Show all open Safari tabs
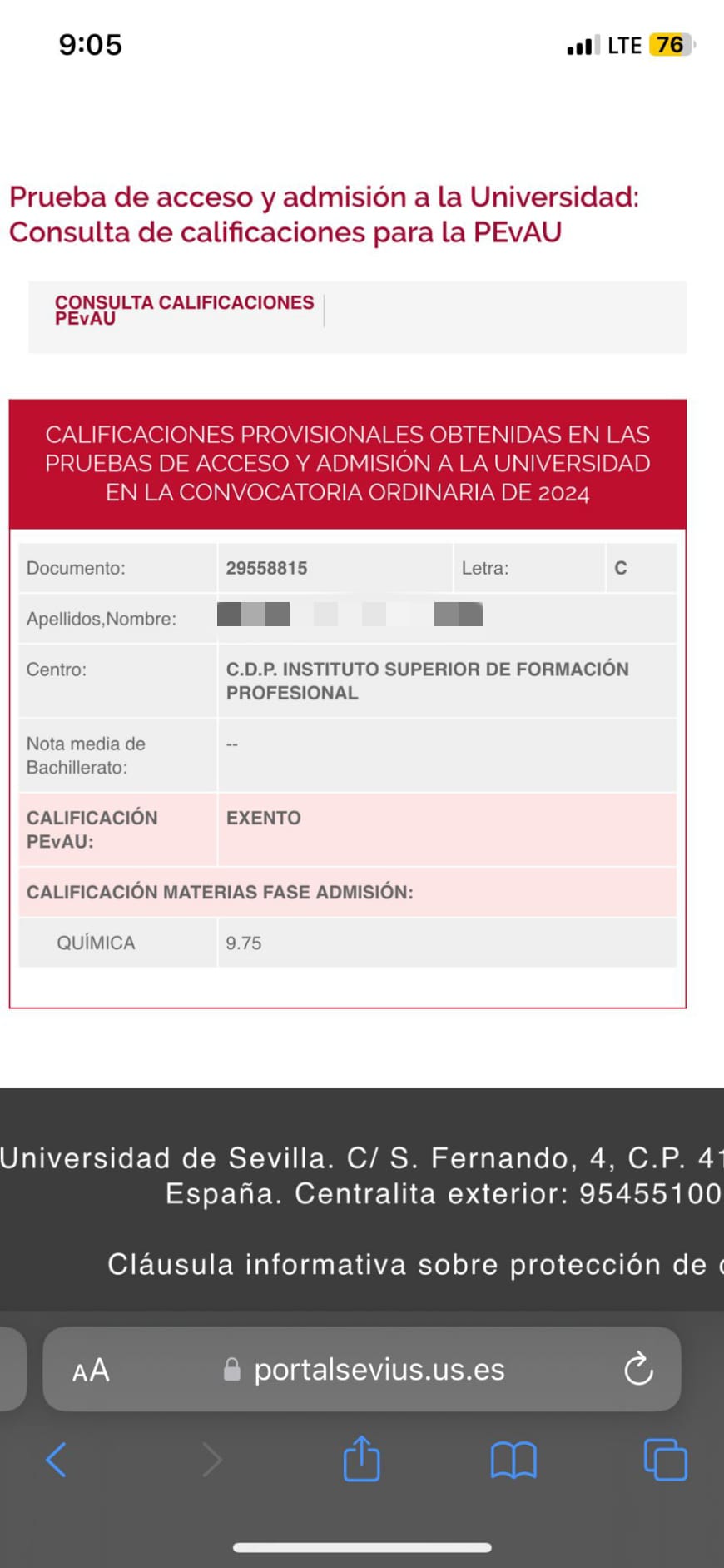The width and height of the screenshot is (724, 1568). pos(665,1460)
